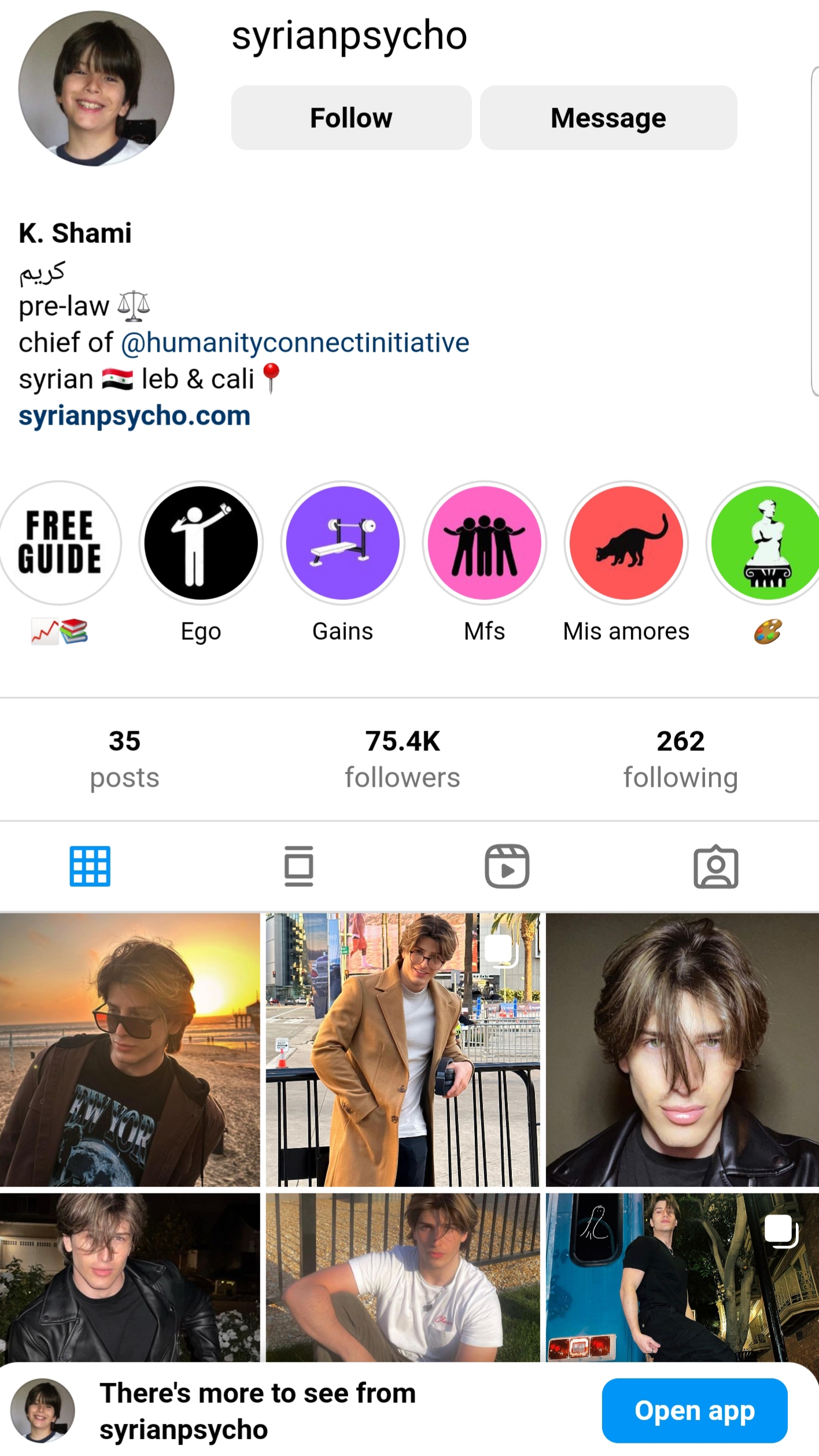
Task: Switch to the grid posts tab
Action: pyautogui.click(x=90, y=866)
